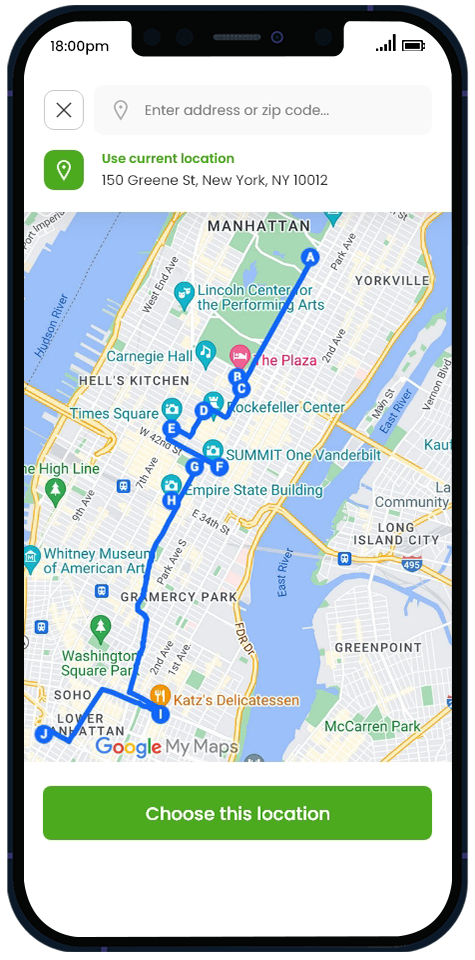
Task: Select route marker A on the map
Action: (310, 257)
